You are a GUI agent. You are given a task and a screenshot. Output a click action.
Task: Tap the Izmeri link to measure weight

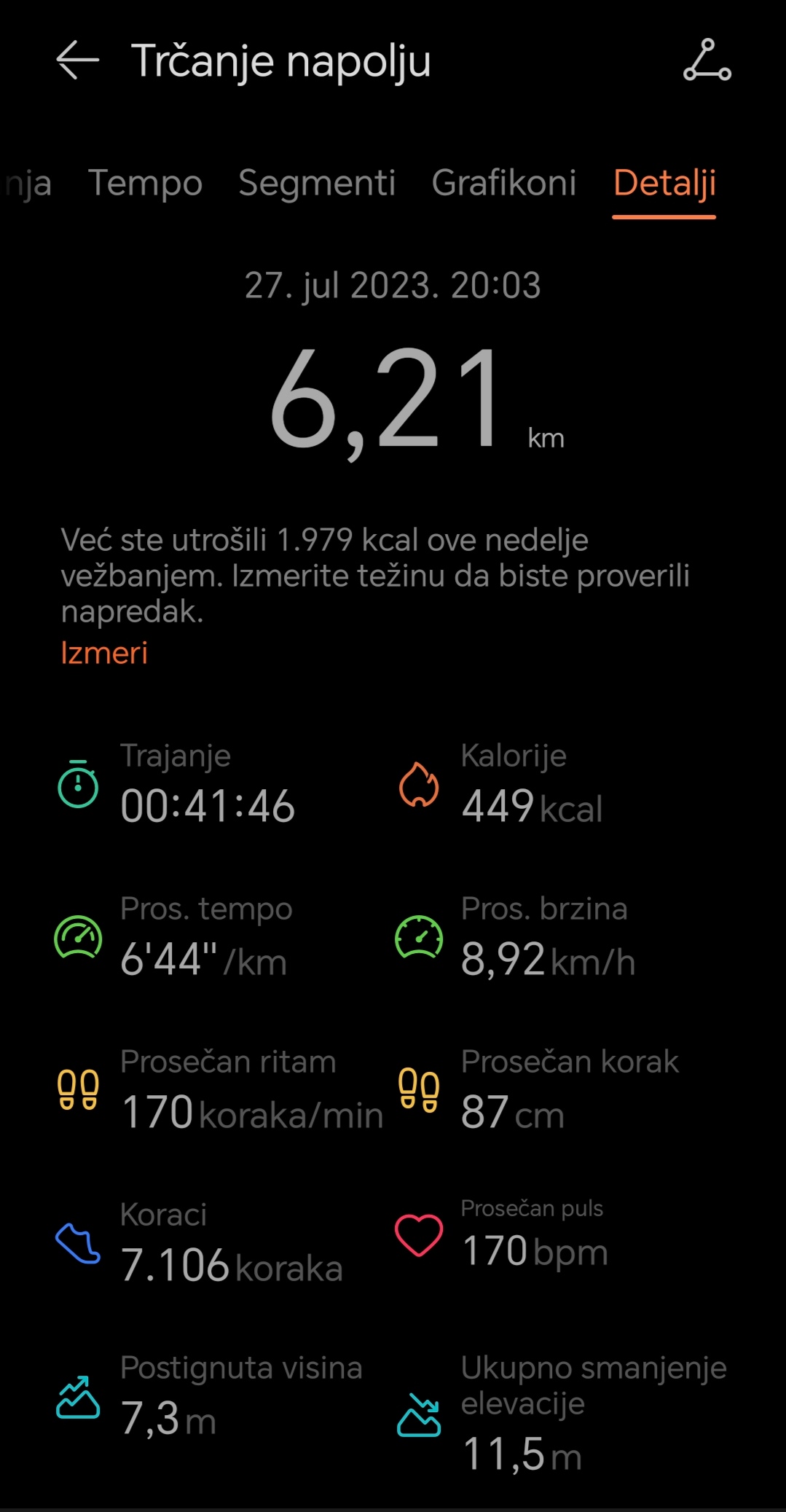(104, 652)
